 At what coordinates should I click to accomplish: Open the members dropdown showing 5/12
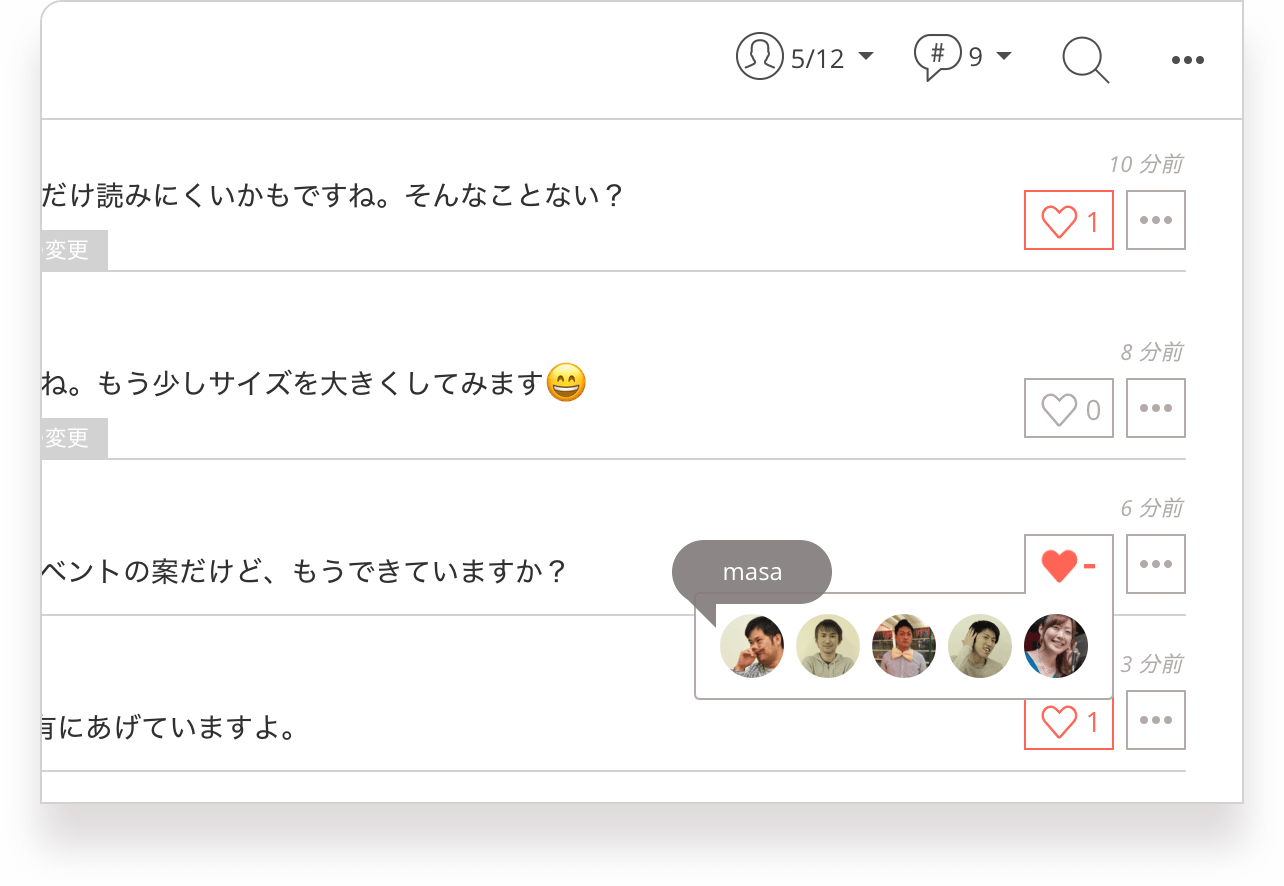[805, 58]
